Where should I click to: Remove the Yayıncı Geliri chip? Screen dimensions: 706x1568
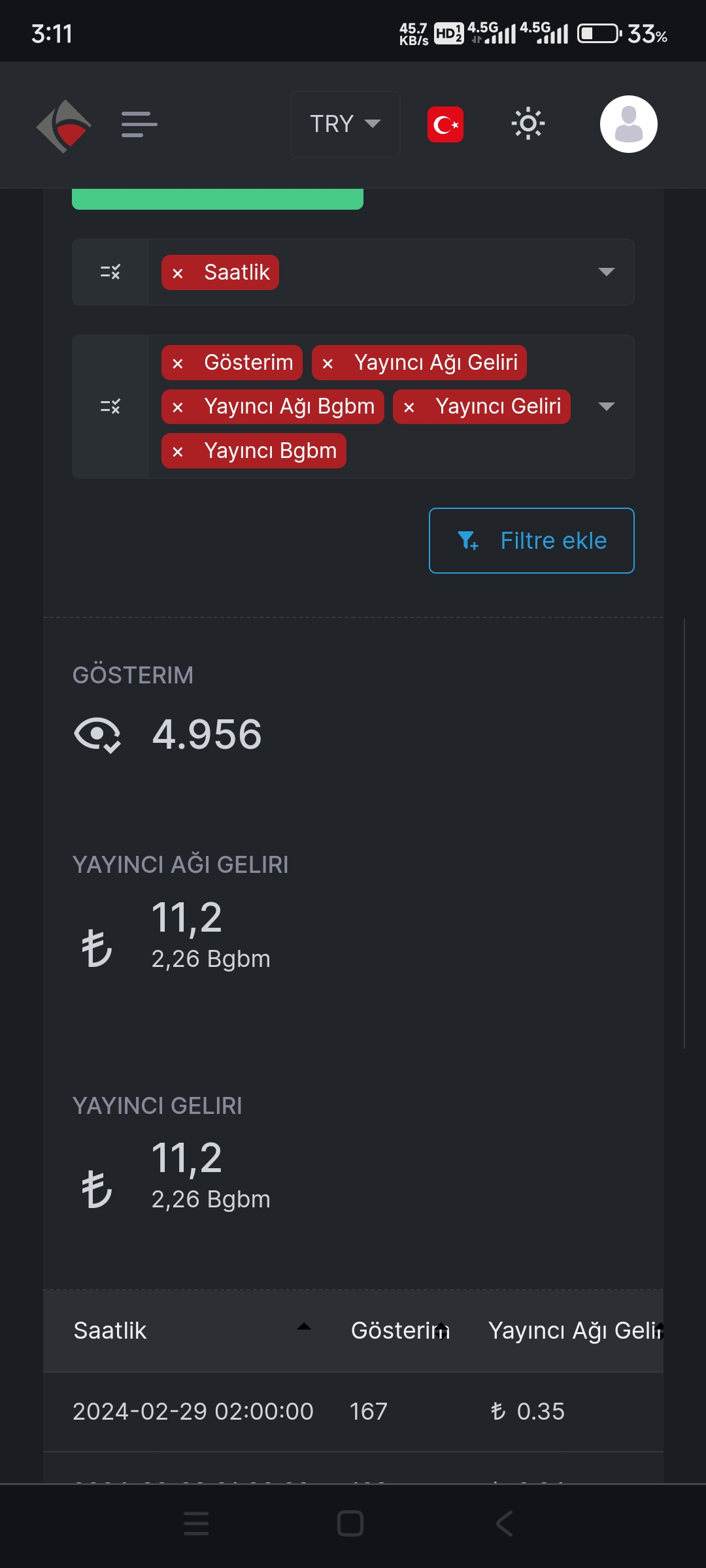409,407
